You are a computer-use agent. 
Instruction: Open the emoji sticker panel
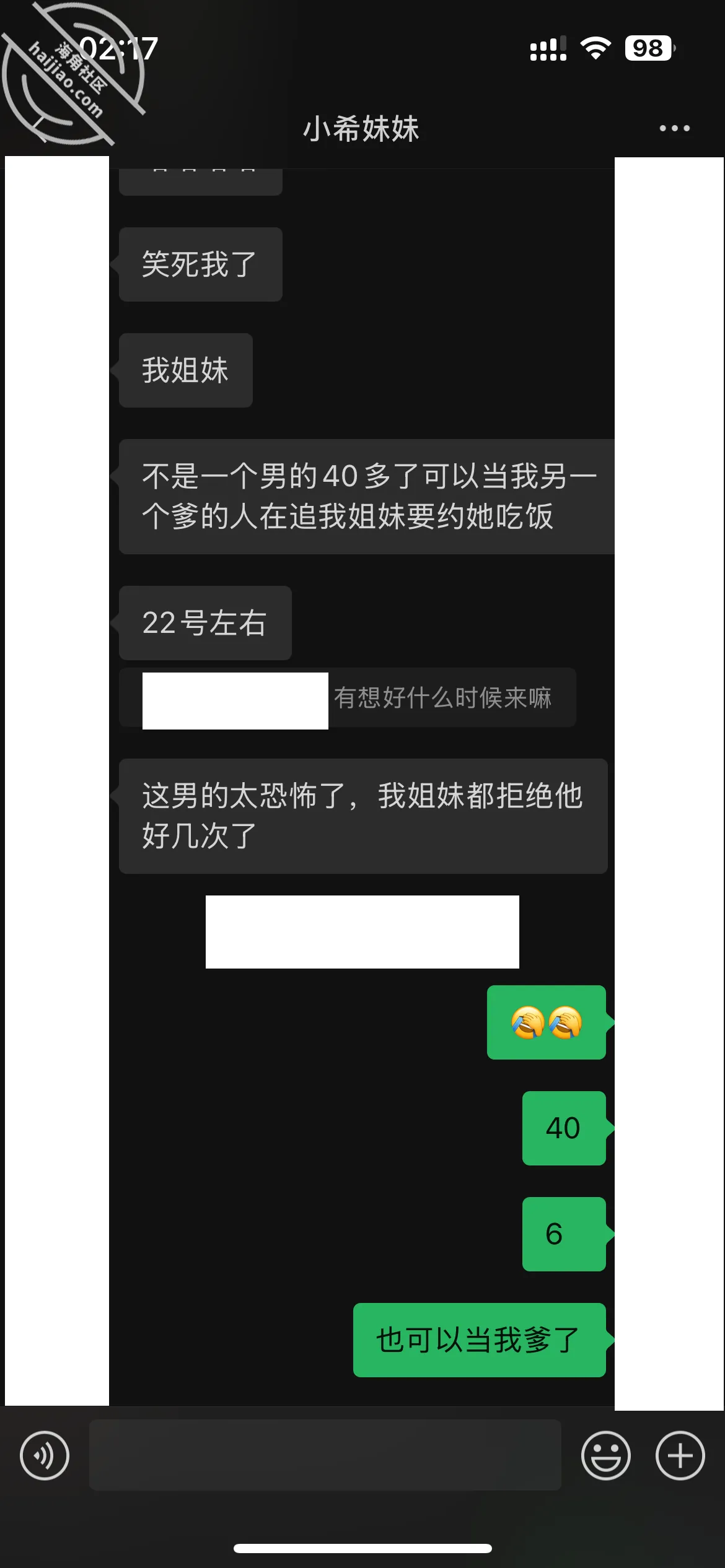pos(605,1455)
